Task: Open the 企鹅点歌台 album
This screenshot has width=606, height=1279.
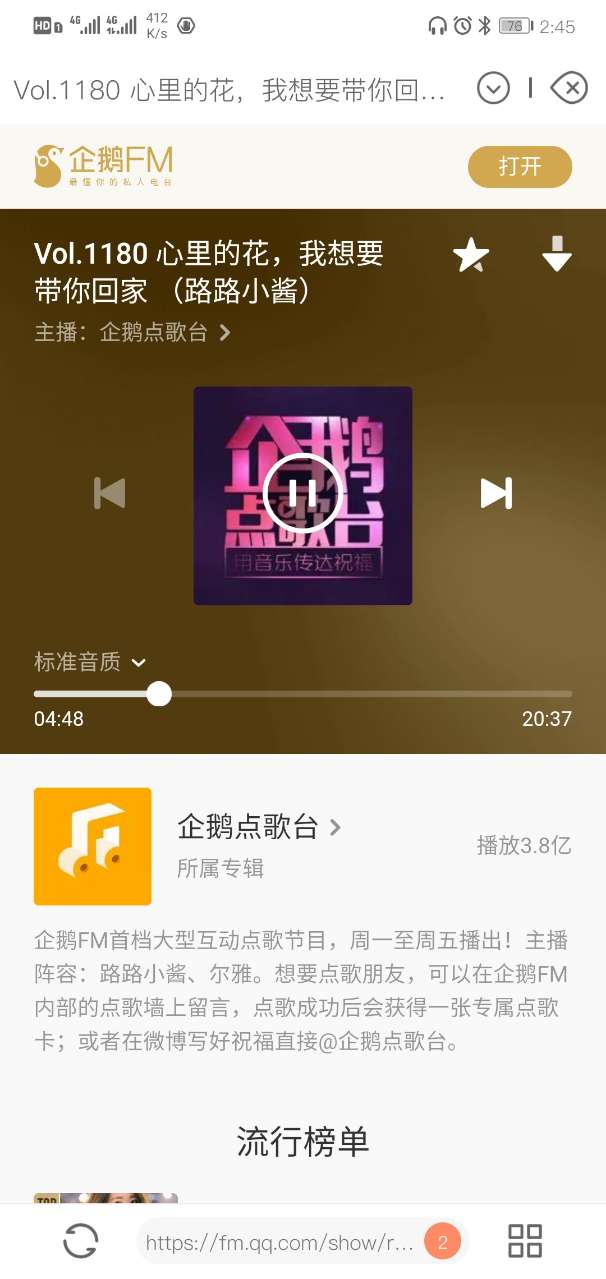Action: click(x=259, y=827)
